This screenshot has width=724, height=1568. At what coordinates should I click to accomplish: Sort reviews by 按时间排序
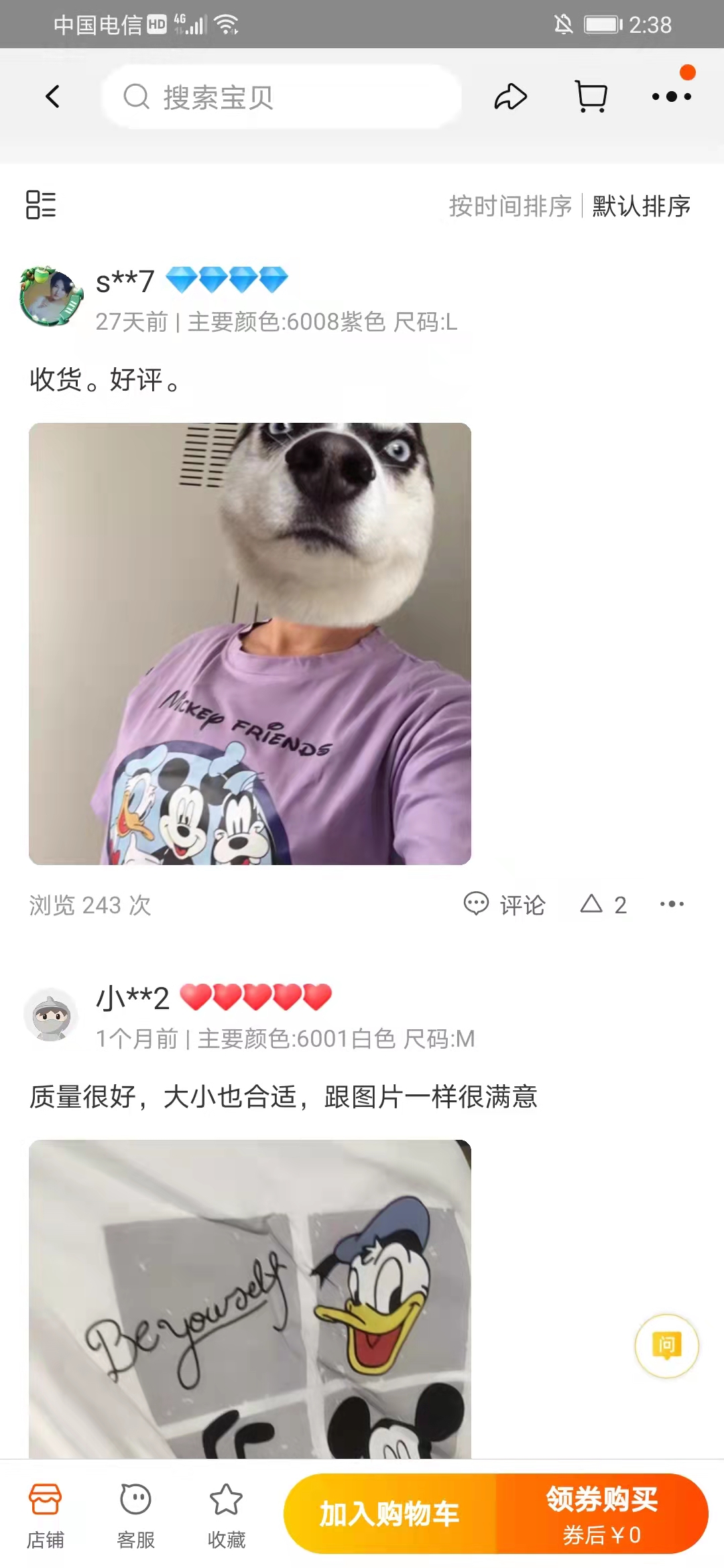(510, 206)
